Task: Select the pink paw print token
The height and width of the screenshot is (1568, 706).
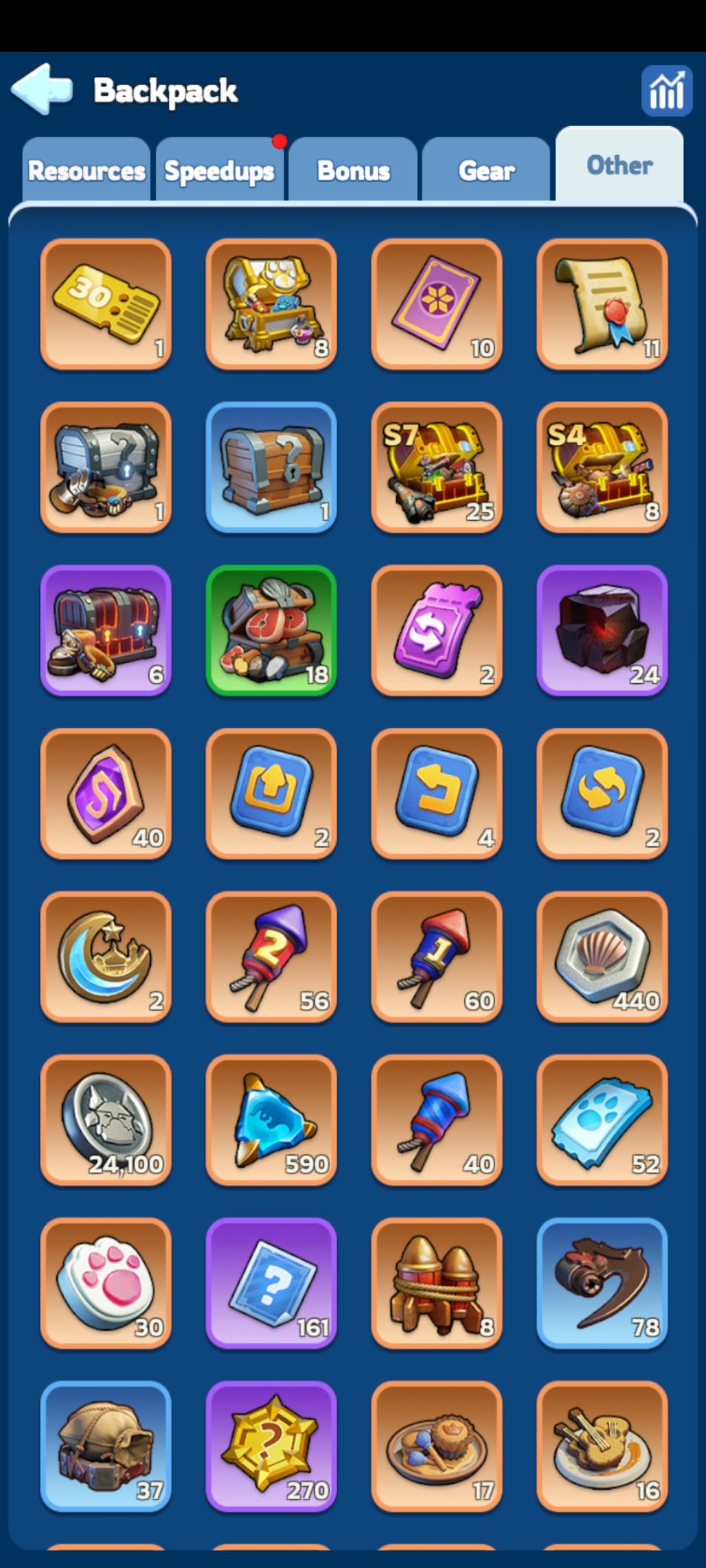Action: 106,1282
